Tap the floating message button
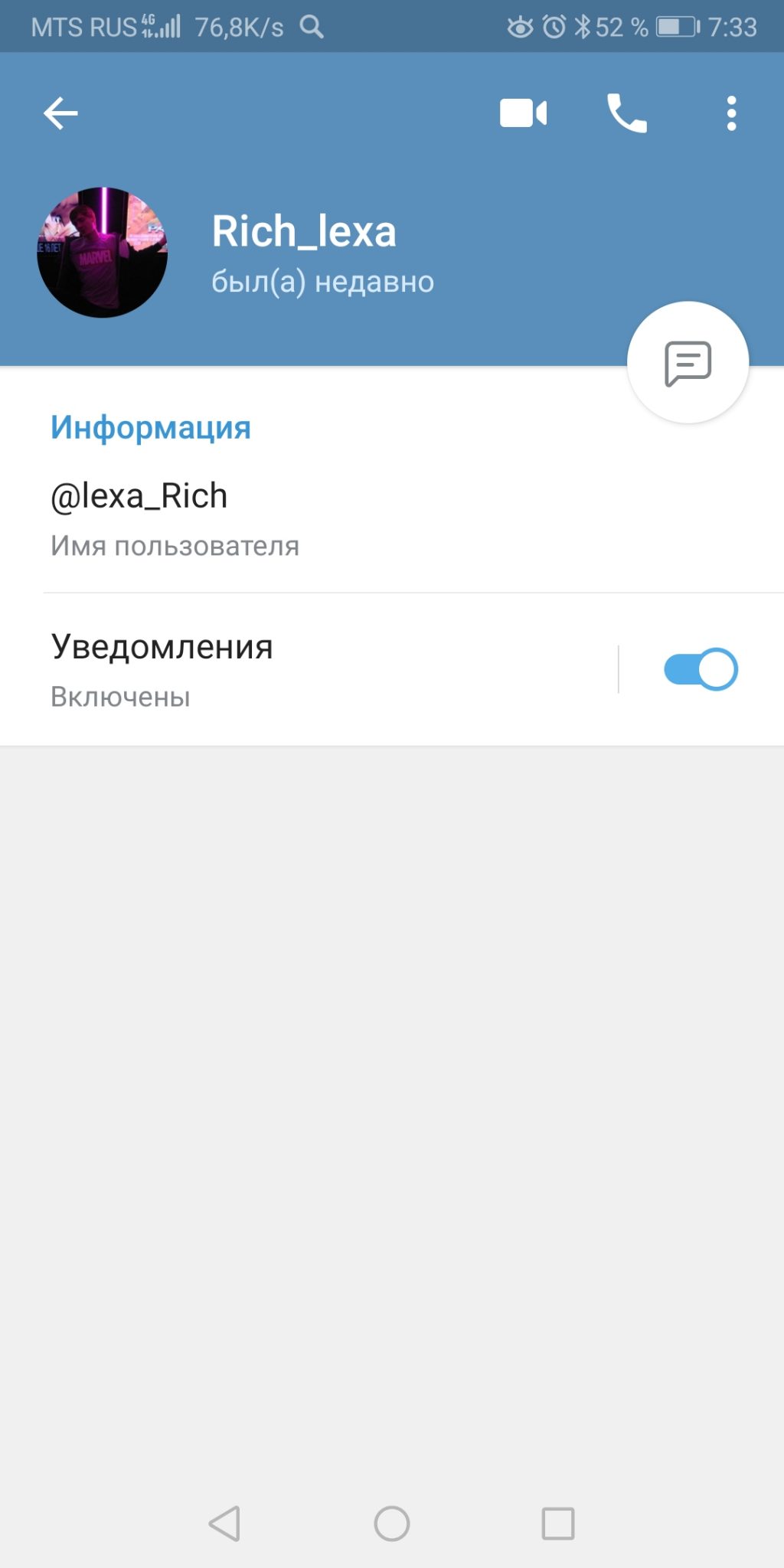The image size is (784, 1568). click(688, 362)
